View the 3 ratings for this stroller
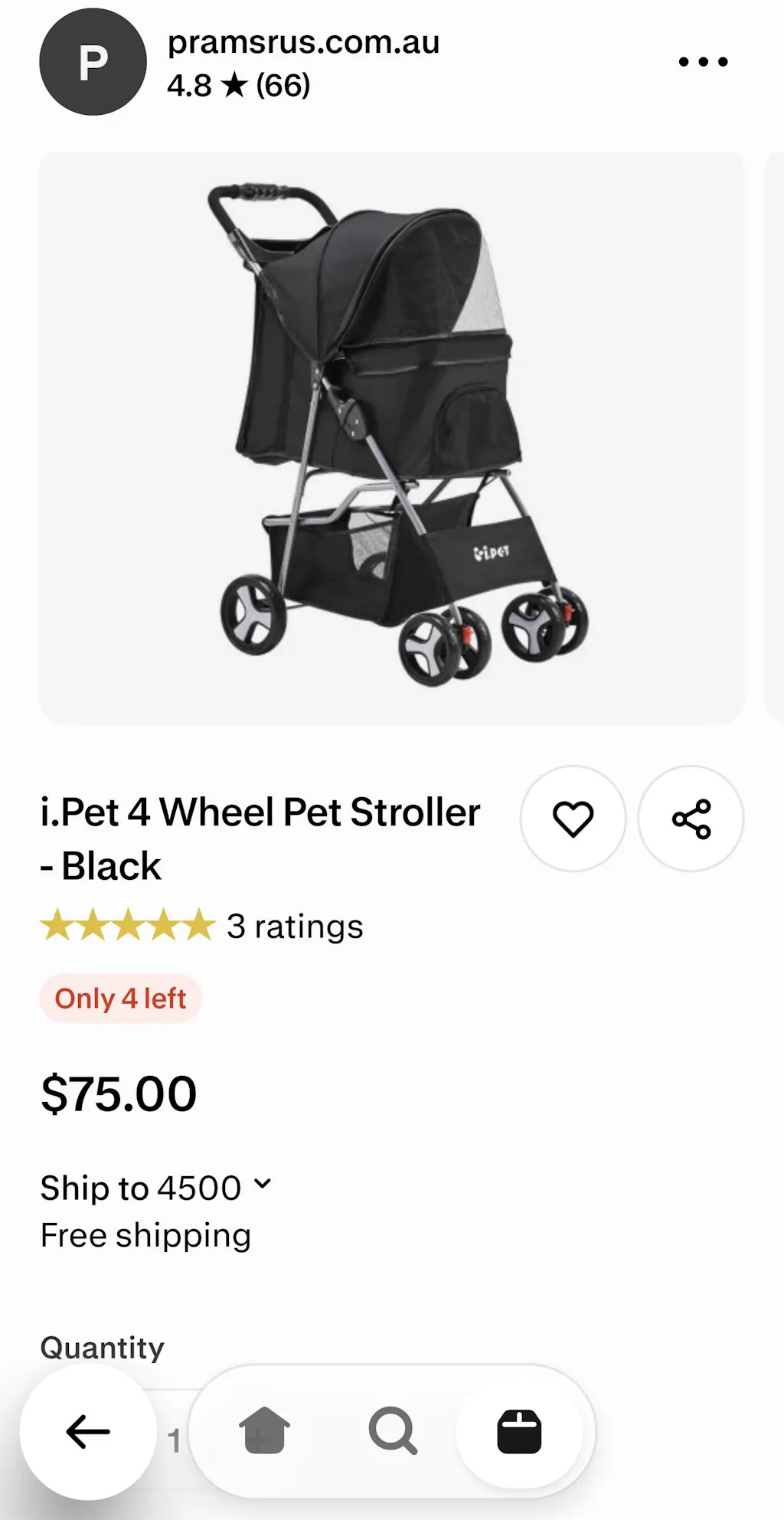 294,927
